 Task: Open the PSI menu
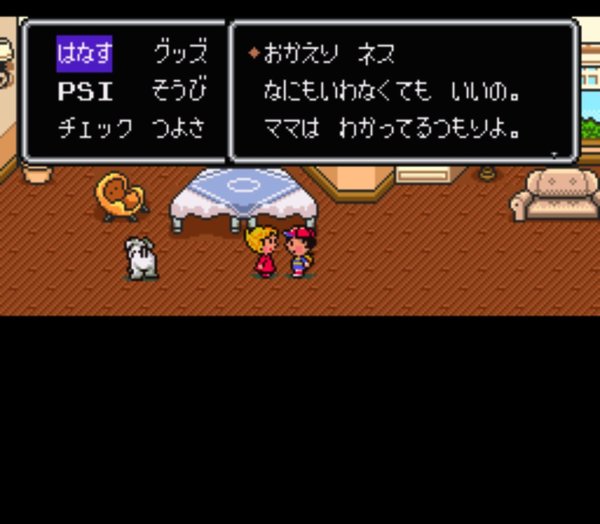(85, 91)
